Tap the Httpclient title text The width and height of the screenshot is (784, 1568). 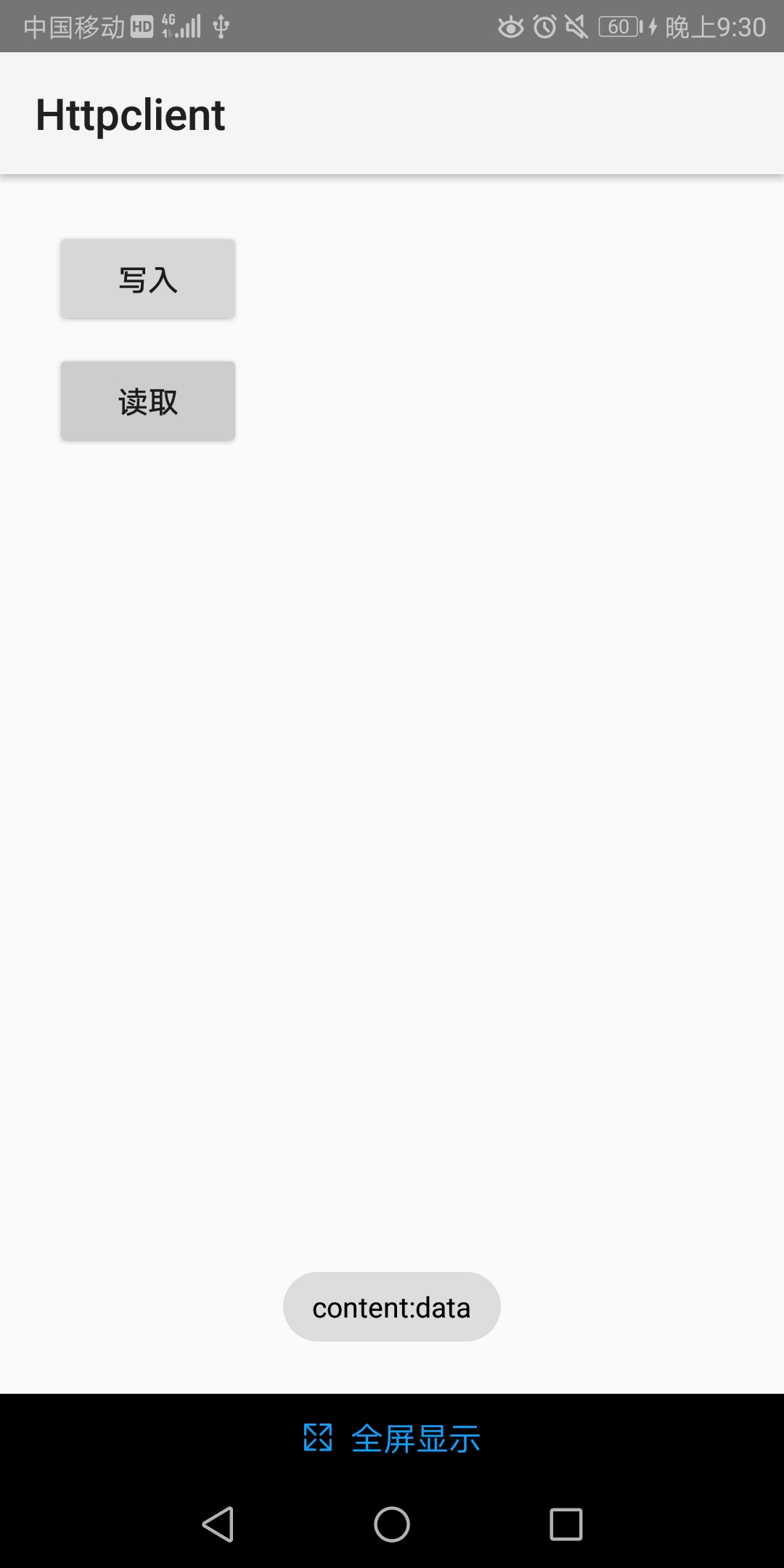click(x=131, y=114)
